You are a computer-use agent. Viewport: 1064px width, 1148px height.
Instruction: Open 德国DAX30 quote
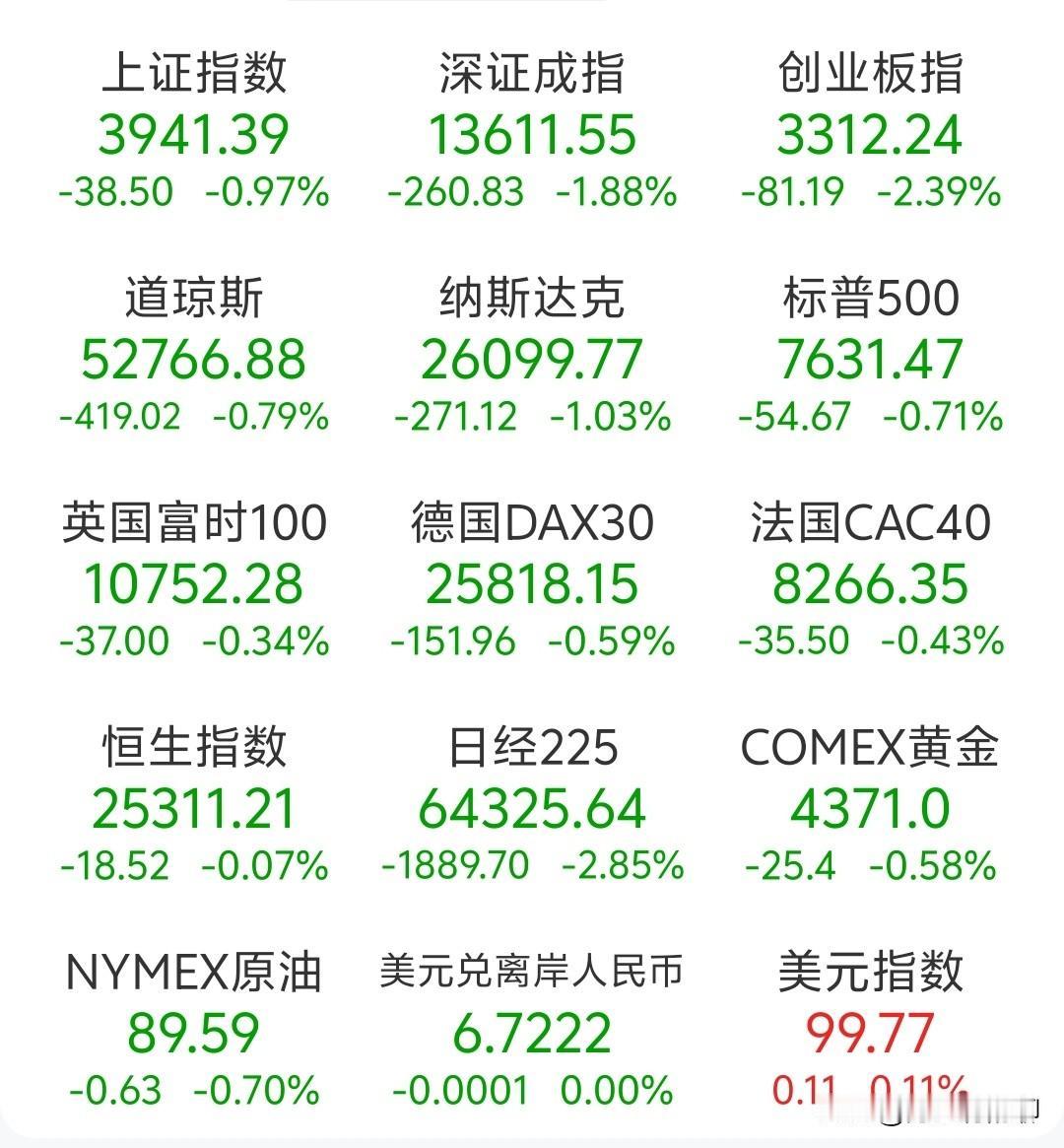click(x=532, y=579)
